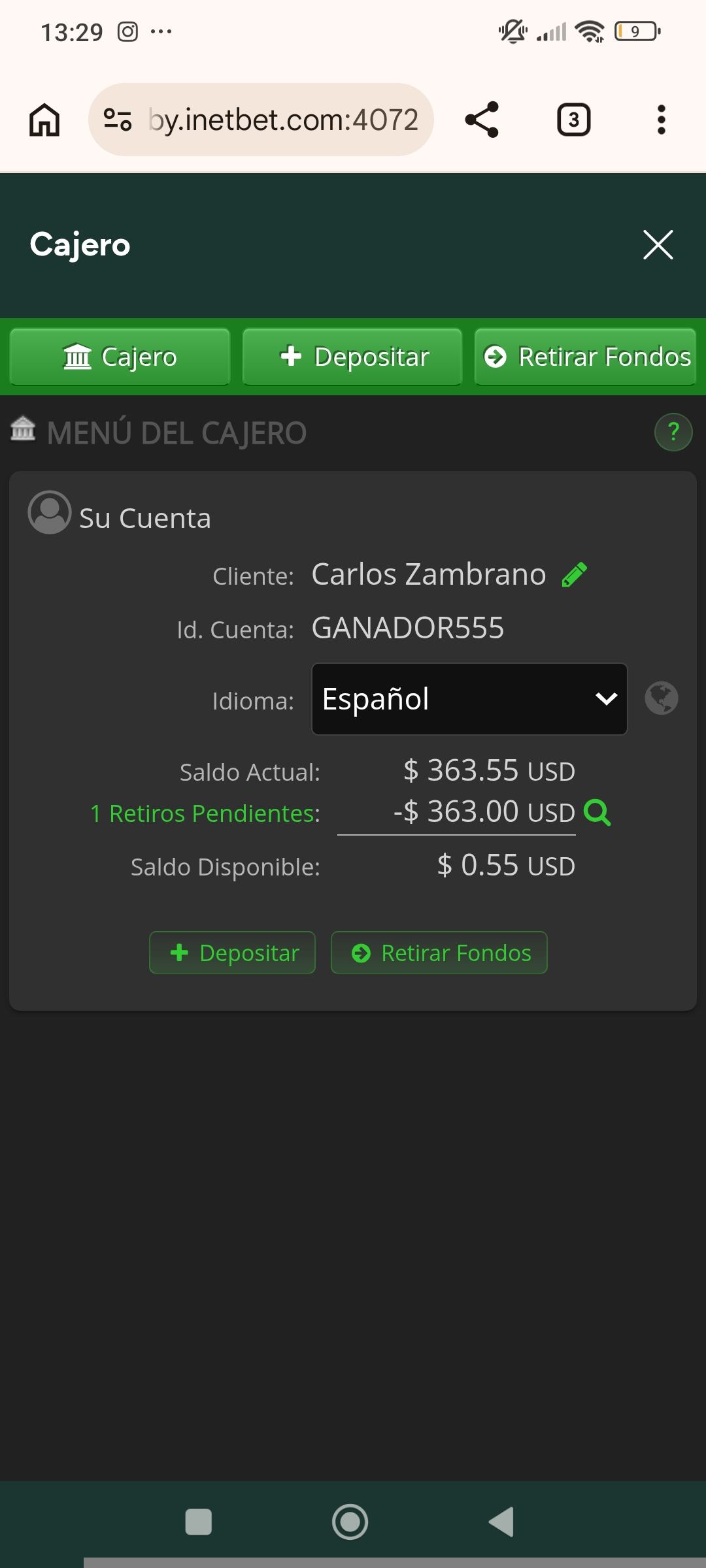Share this page from the browser toolbar
Image resolution: width=706 pixels, height=1568 pixels.
pos(482,120)
